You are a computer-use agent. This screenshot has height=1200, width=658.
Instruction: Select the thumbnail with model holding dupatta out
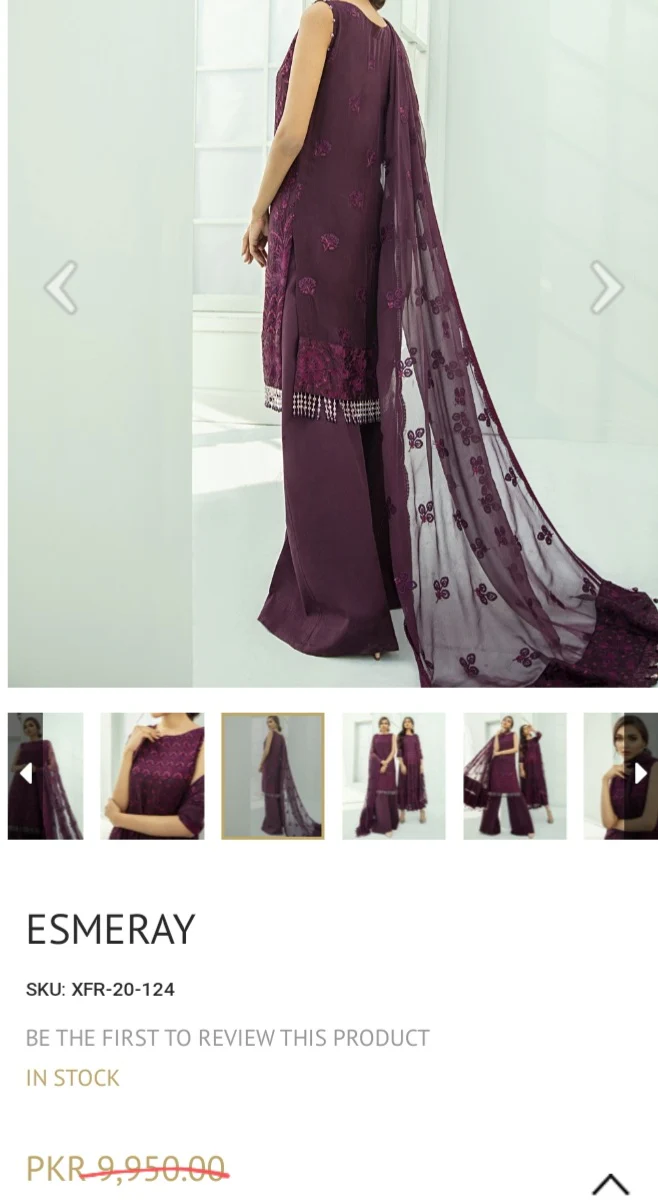[515, 776]
